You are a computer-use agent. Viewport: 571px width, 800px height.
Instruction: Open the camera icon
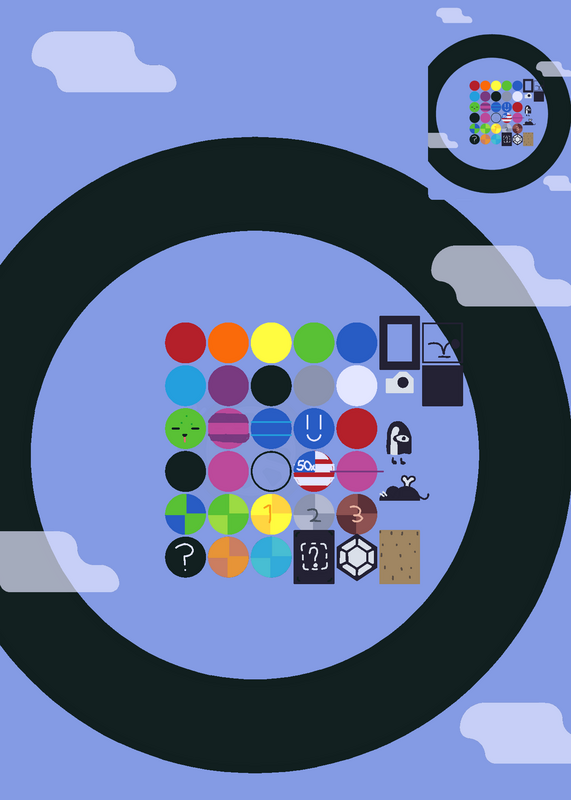400,383
